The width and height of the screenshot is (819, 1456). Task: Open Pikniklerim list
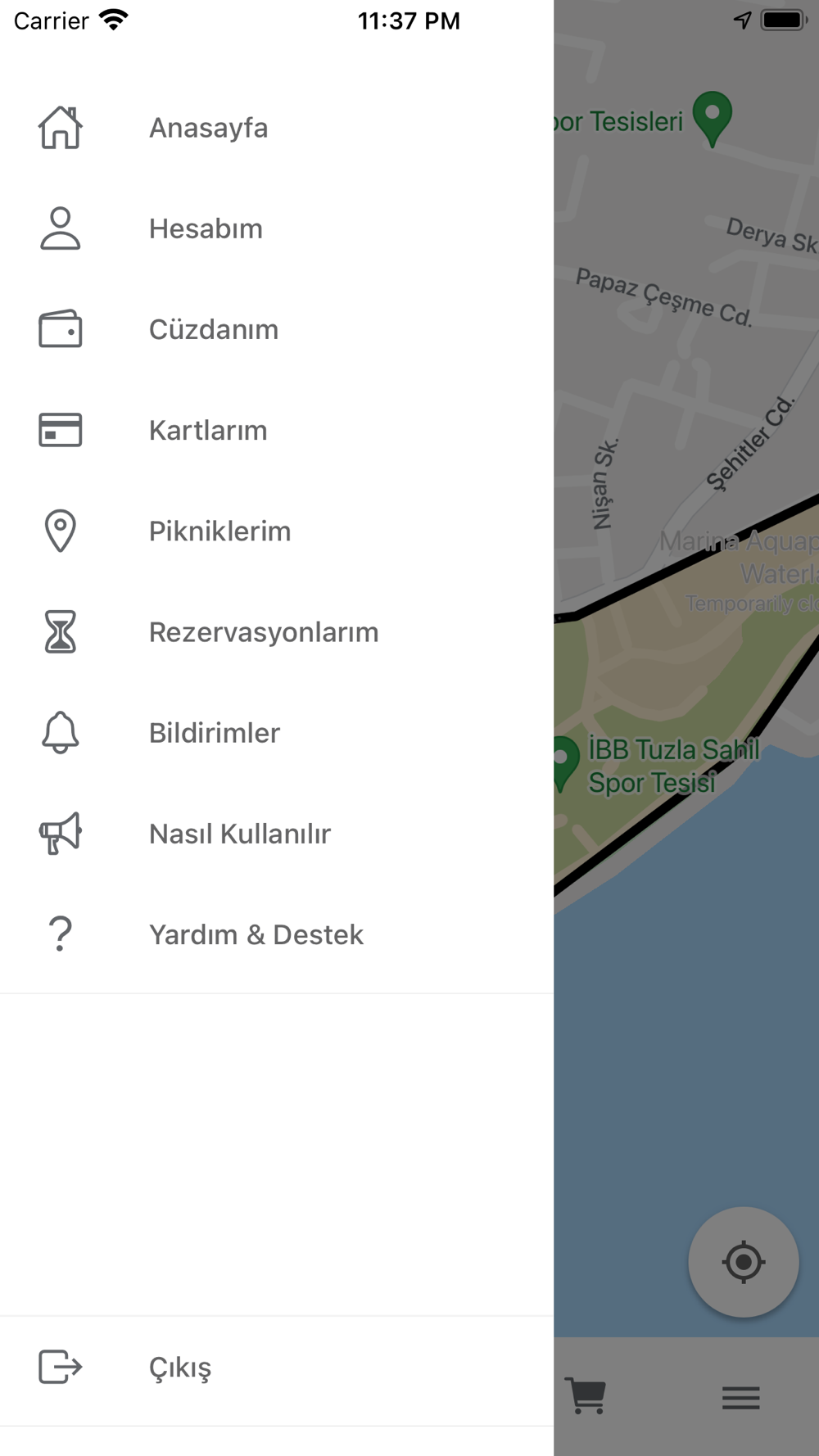pyautogui.click(x=277, y=531)
